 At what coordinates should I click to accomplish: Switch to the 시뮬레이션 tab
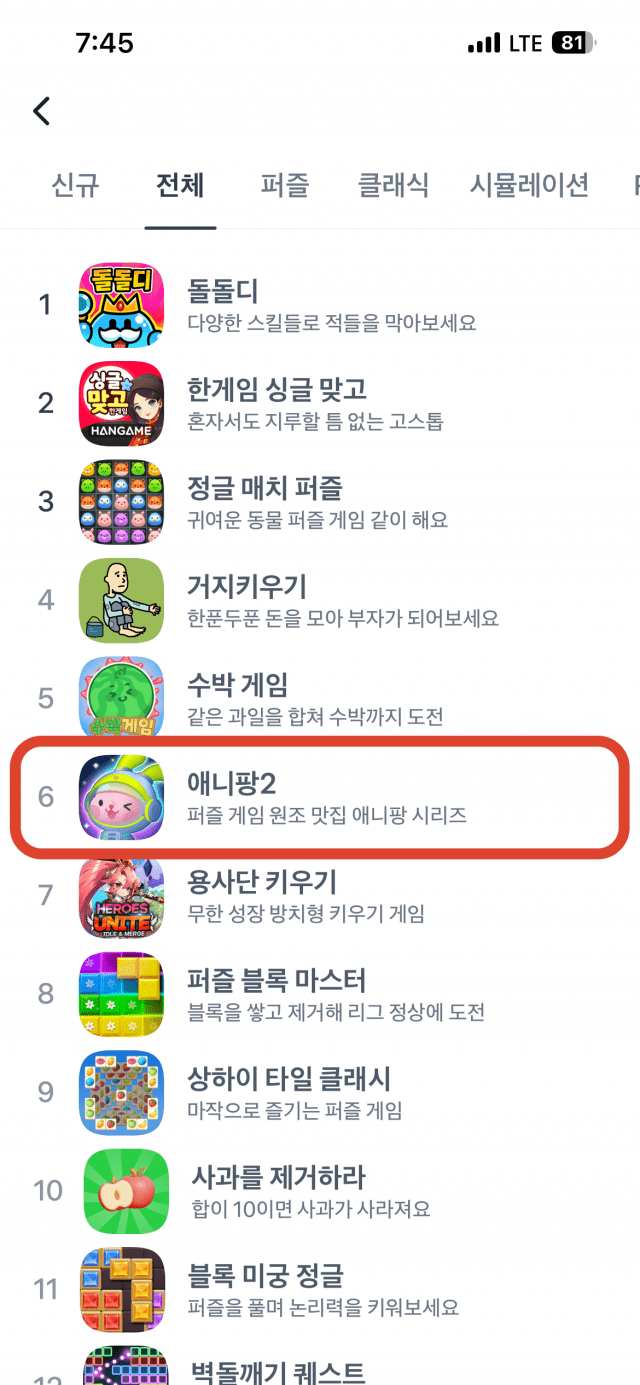click(529, 185)
